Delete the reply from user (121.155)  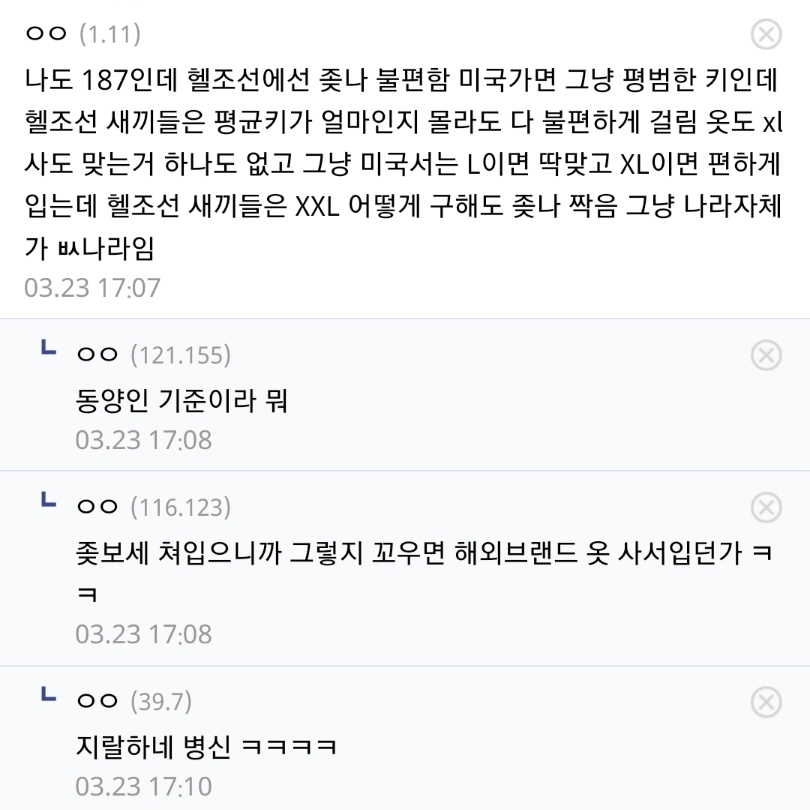pyautogui.click(x=765, y=354)
